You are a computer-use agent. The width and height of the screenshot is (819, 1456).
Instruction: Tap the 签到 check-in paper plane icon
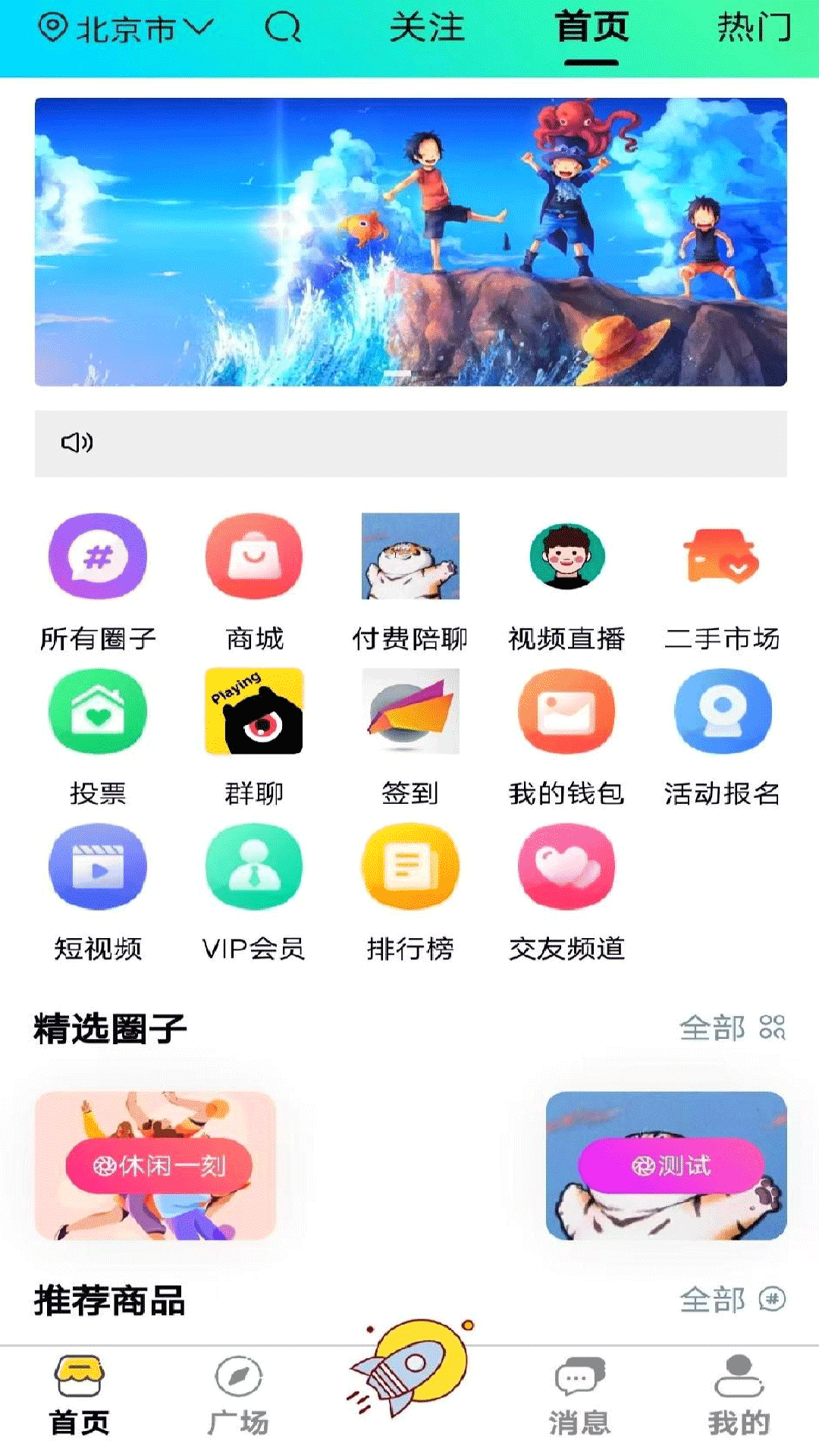tap(410, 711)
